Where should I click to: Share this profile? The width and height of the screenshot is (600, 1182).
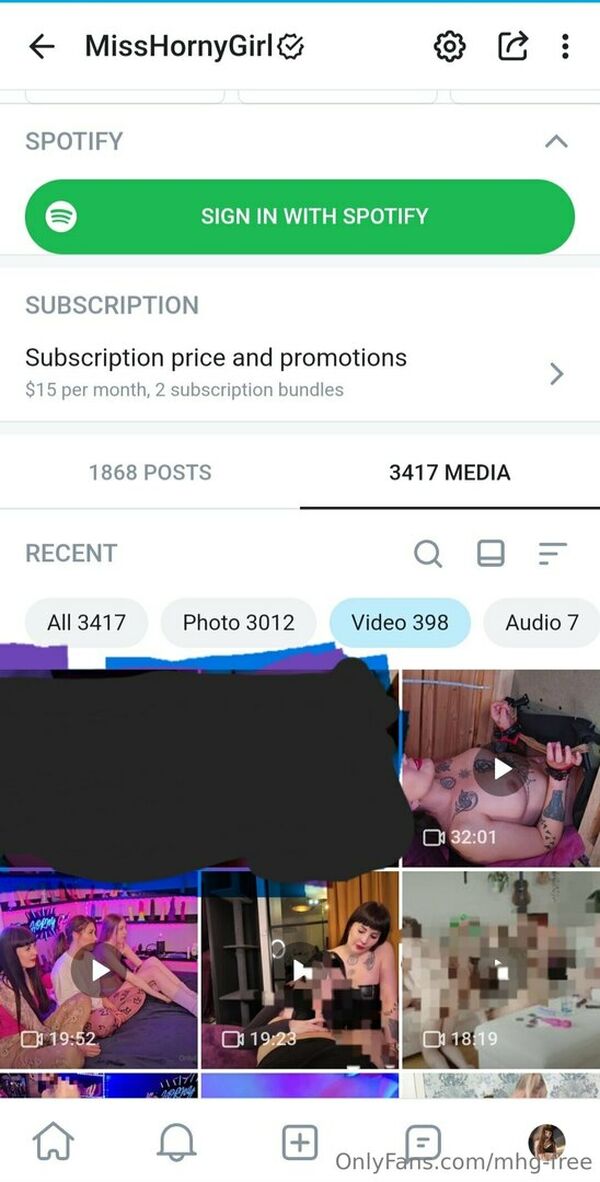click(512, 46)
